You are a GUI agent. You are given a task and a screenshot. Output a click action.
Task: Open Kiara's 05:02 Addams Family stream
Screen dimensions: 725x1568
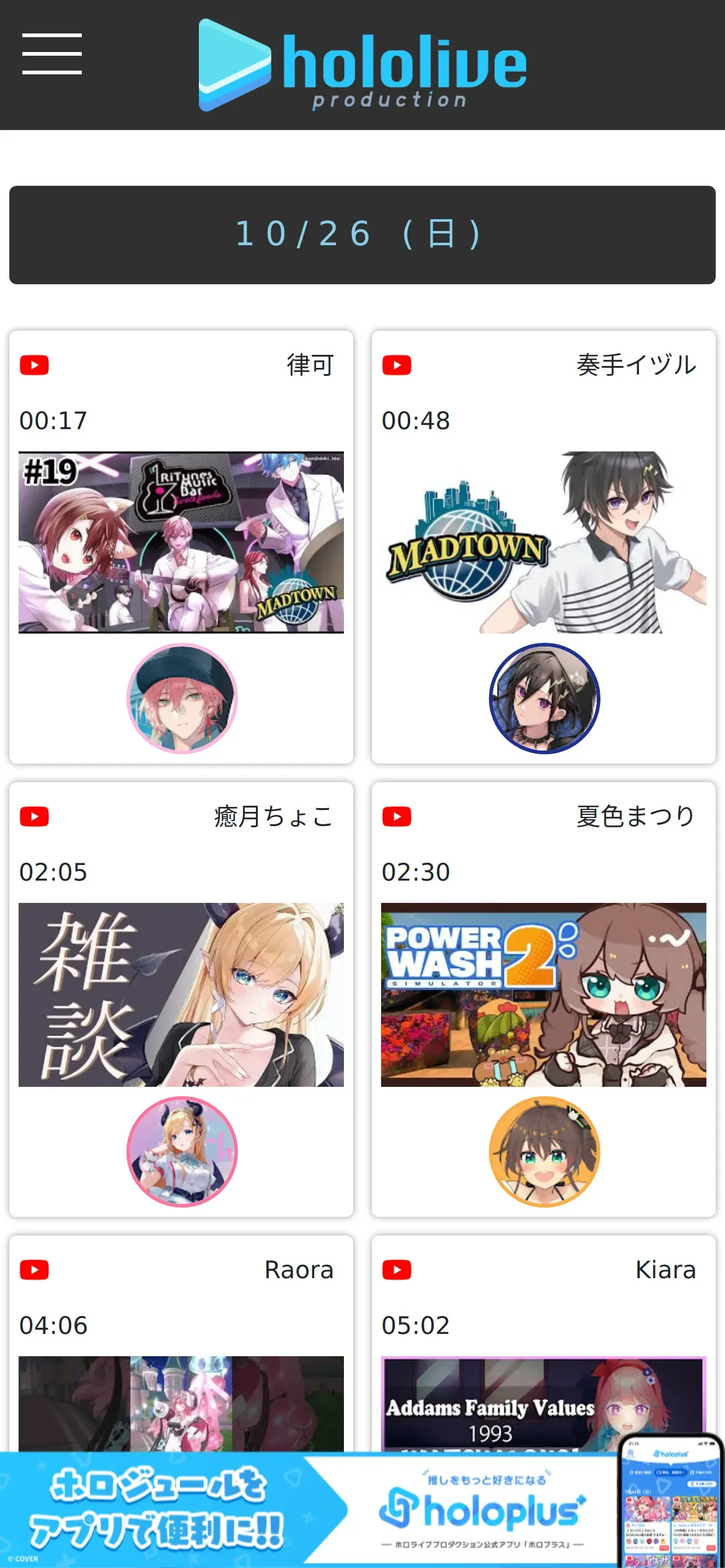pyautogui.click(x=543, y=1403)
